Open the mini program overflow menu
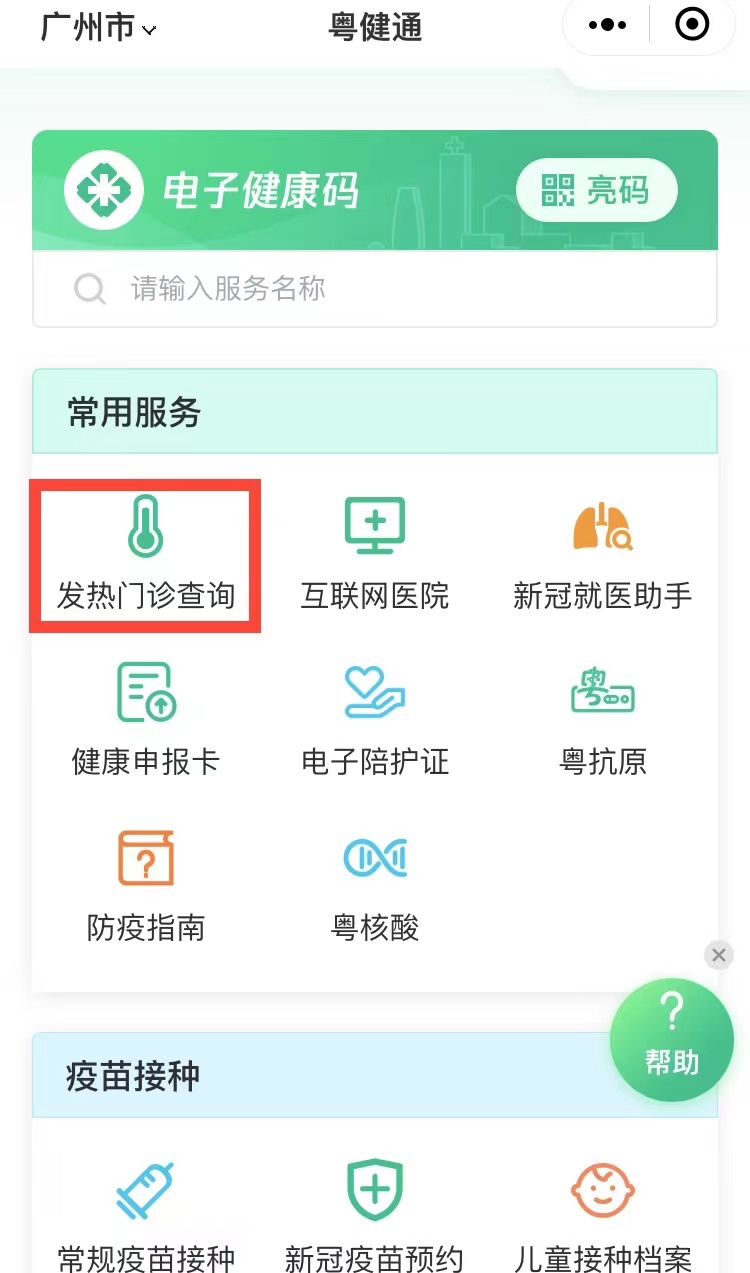750x1273 pixels. click(x=608, y=25)
